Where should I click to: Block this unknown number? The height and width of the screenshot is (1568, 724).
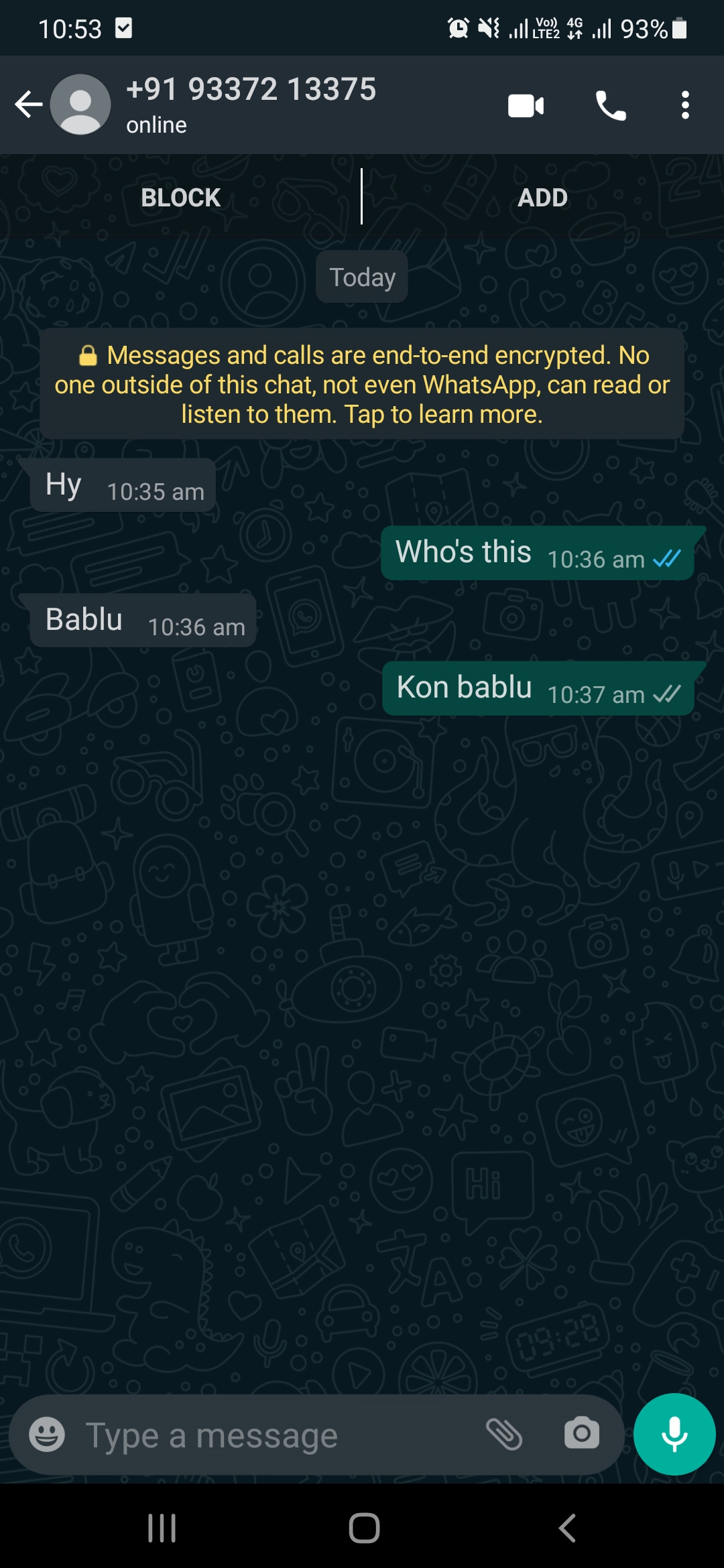click(x=180, y=198)
